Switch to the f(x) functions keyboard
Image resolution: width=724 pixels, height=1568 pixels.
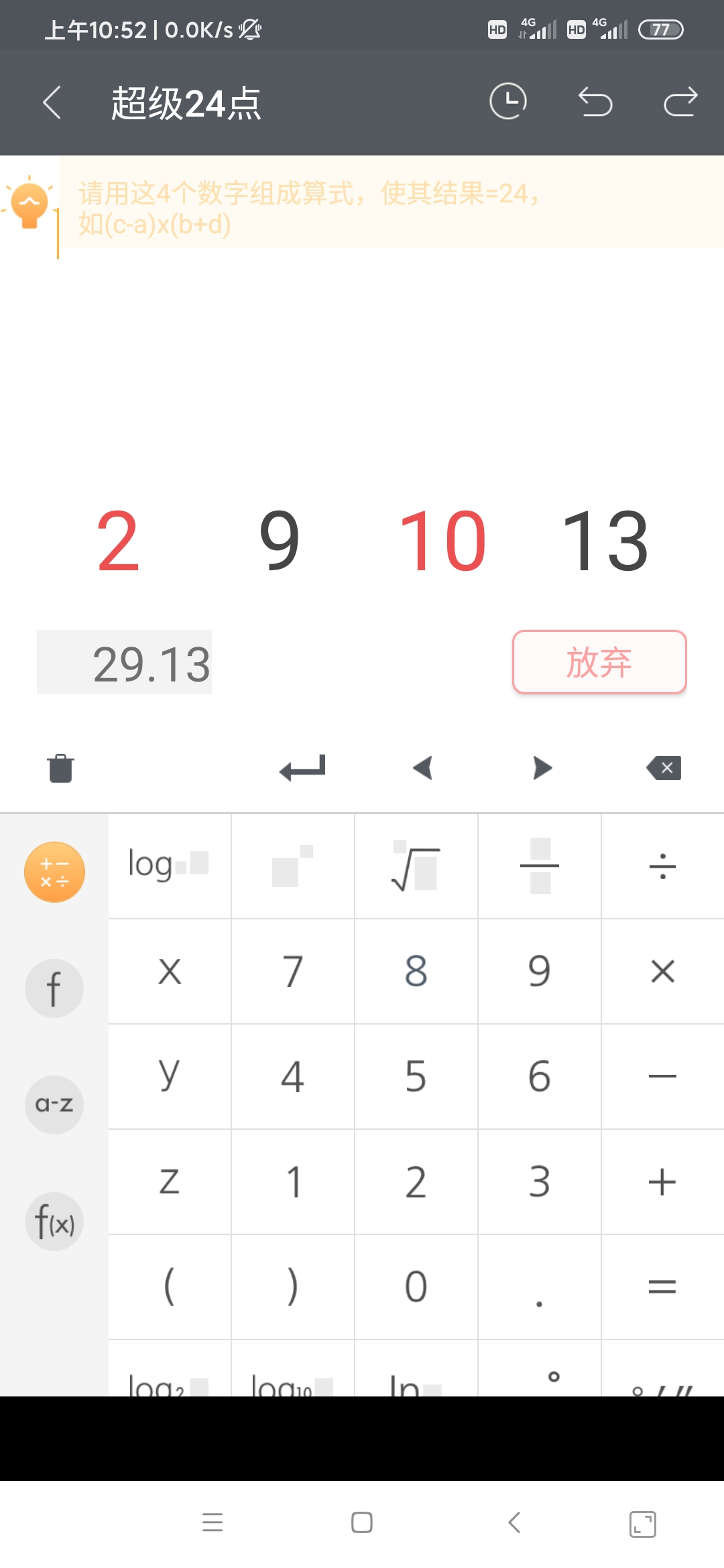(x=54, y=1221)
